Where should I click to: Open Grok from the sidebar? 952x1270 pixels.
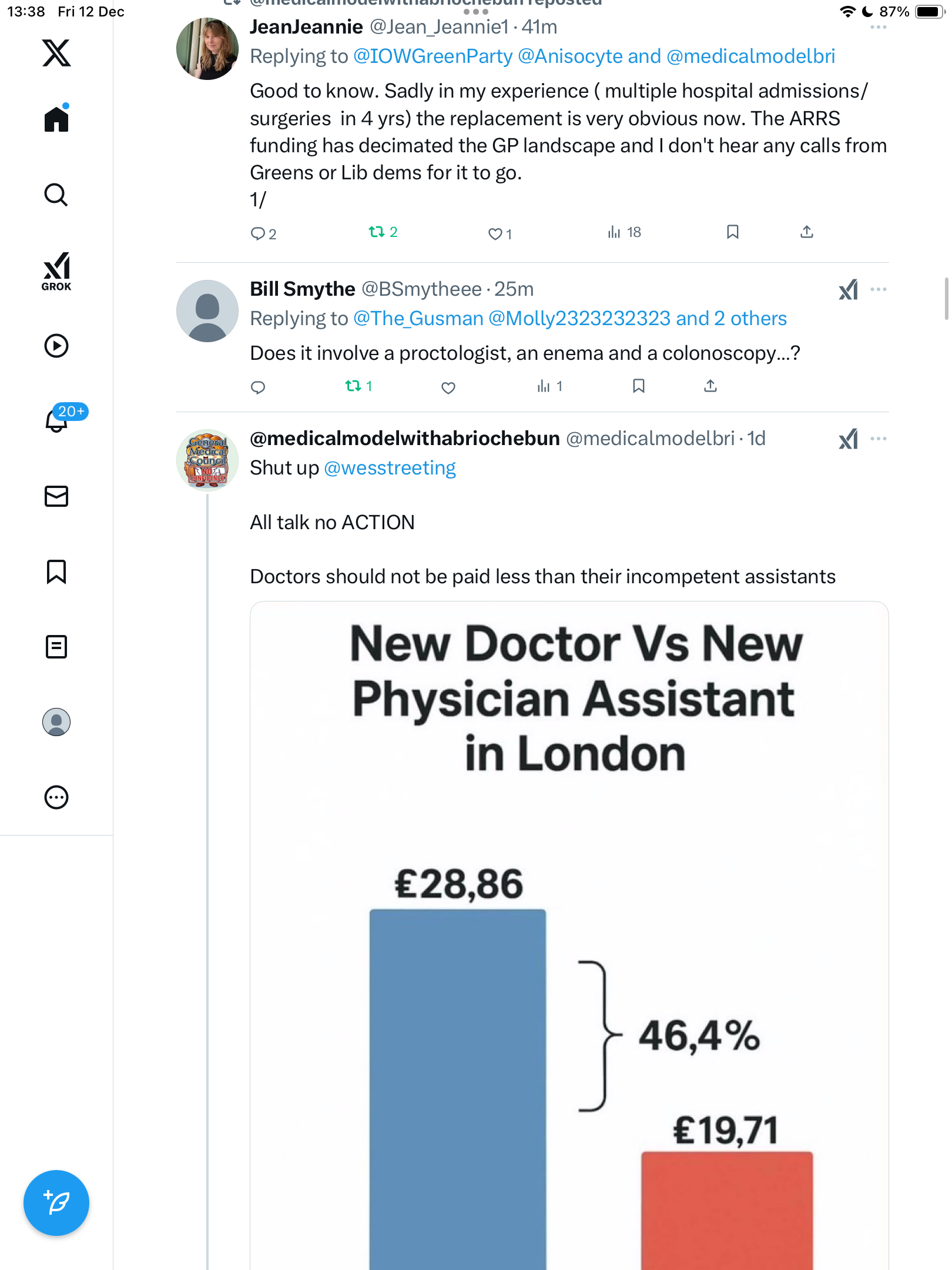coord(56,272)
